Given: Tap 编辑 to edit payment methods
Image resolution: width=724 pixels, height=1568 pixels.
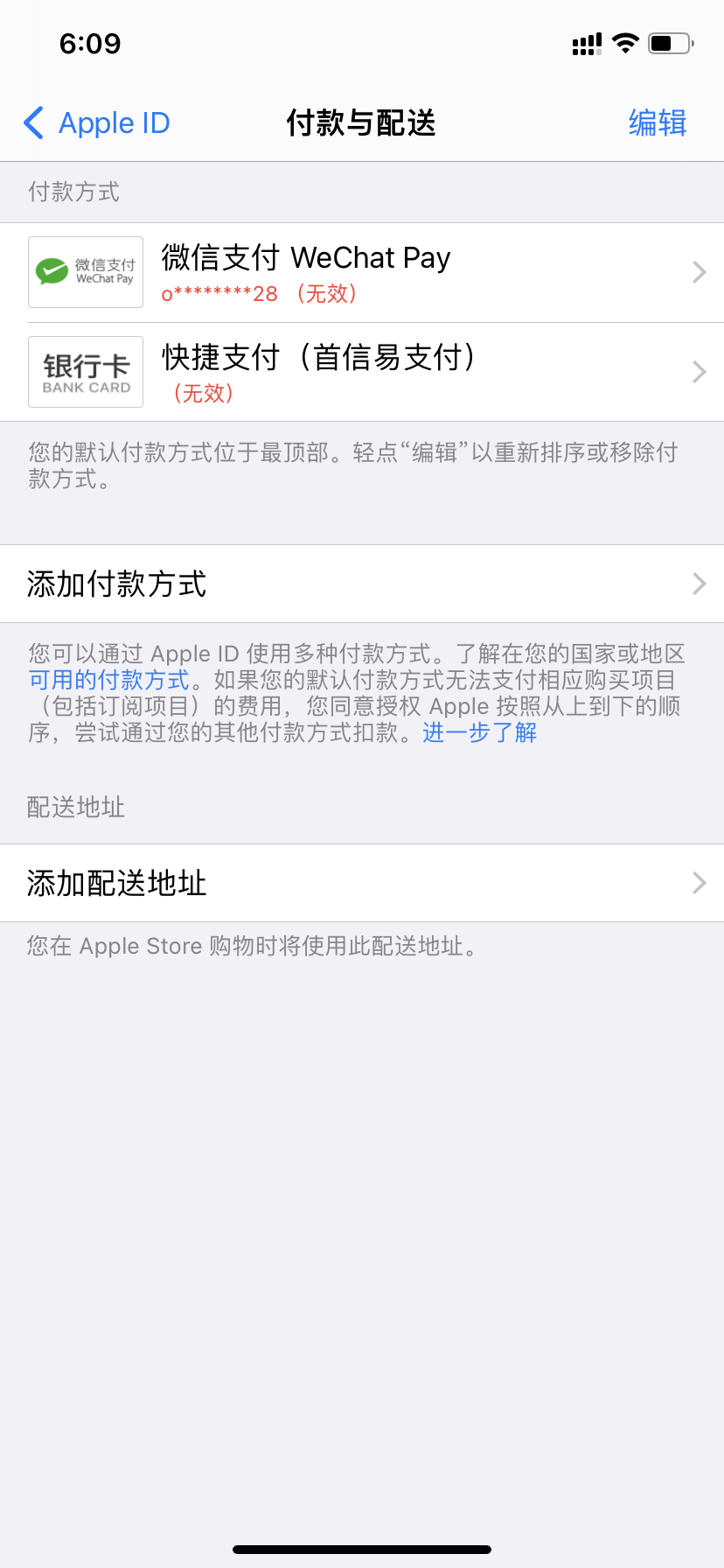Looking at the screenshot, I should [x=657, y=123].
